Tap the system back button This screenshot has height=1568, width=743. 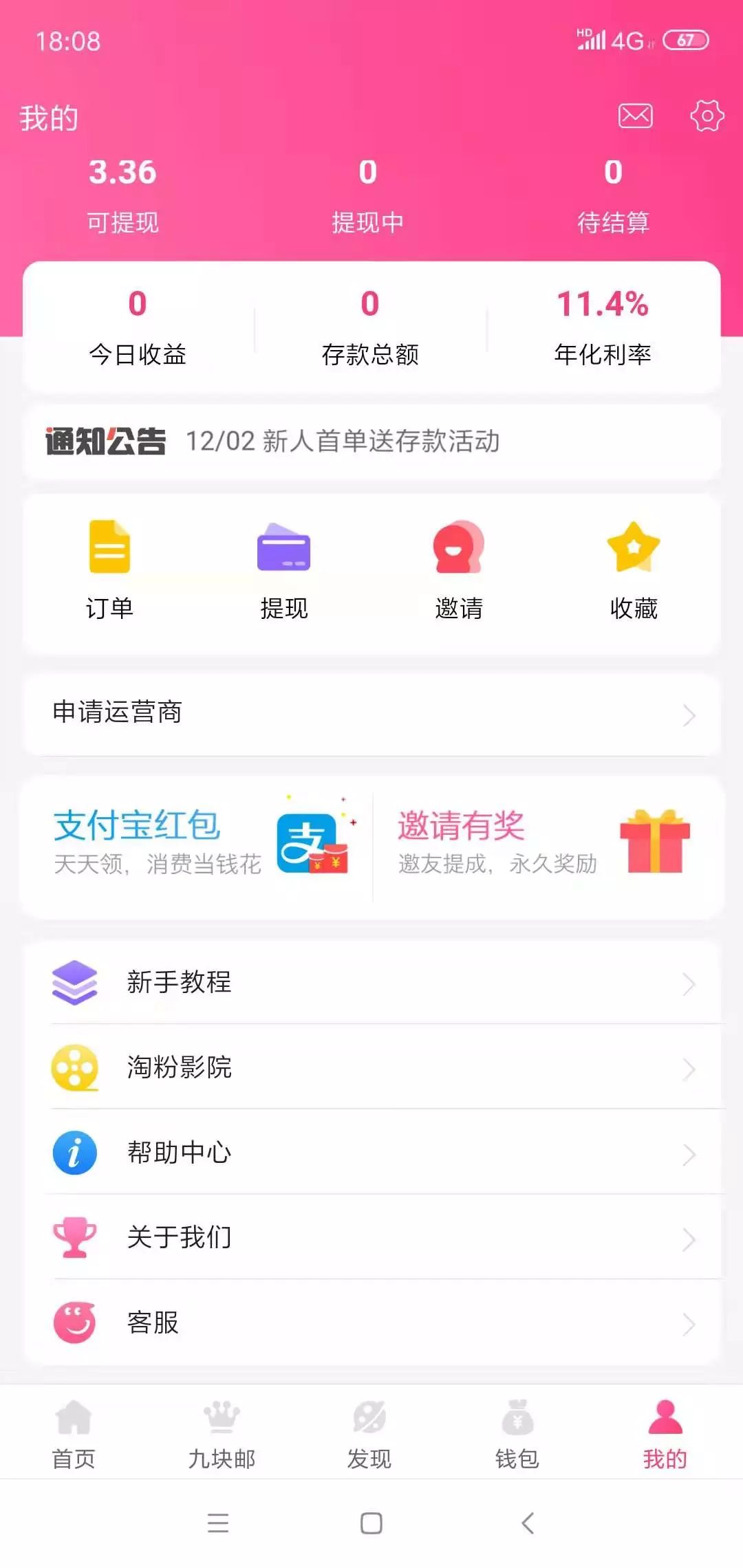pos(528,1523)
